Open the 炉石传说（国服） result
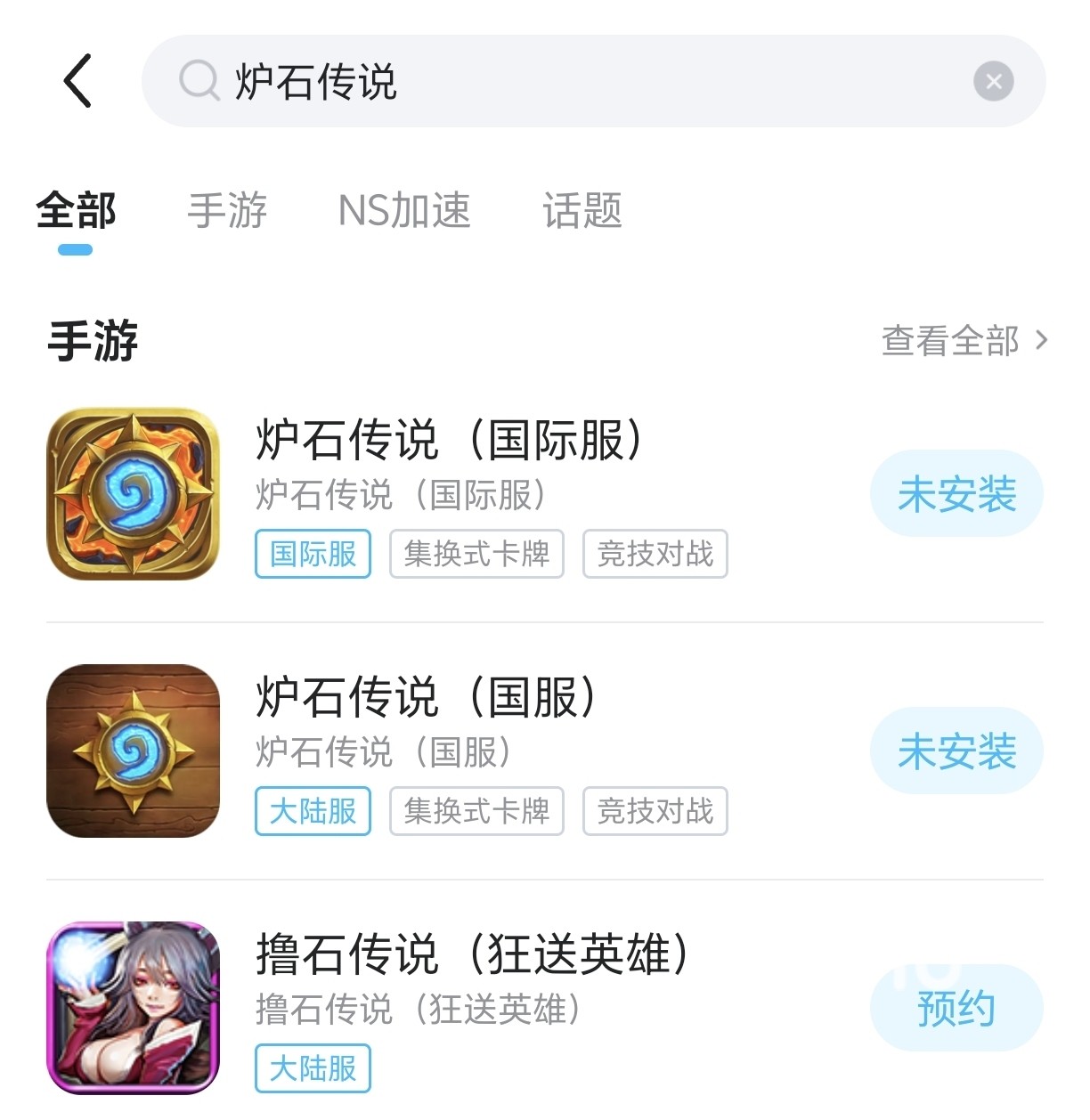Image resolution: width=1090 pixels, height=1120 pixels. (x=427, y=697)
